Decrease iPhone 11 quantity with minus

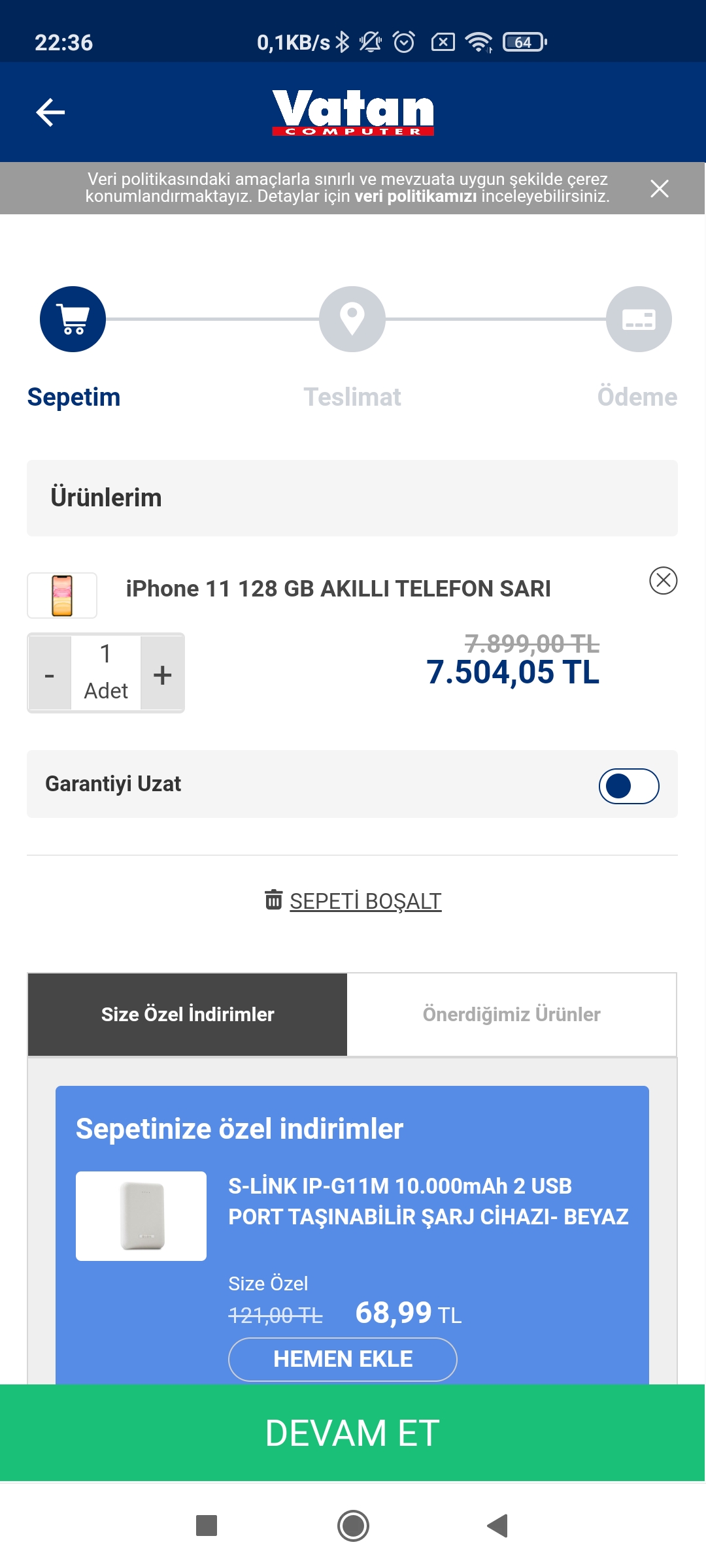[50, 674]
